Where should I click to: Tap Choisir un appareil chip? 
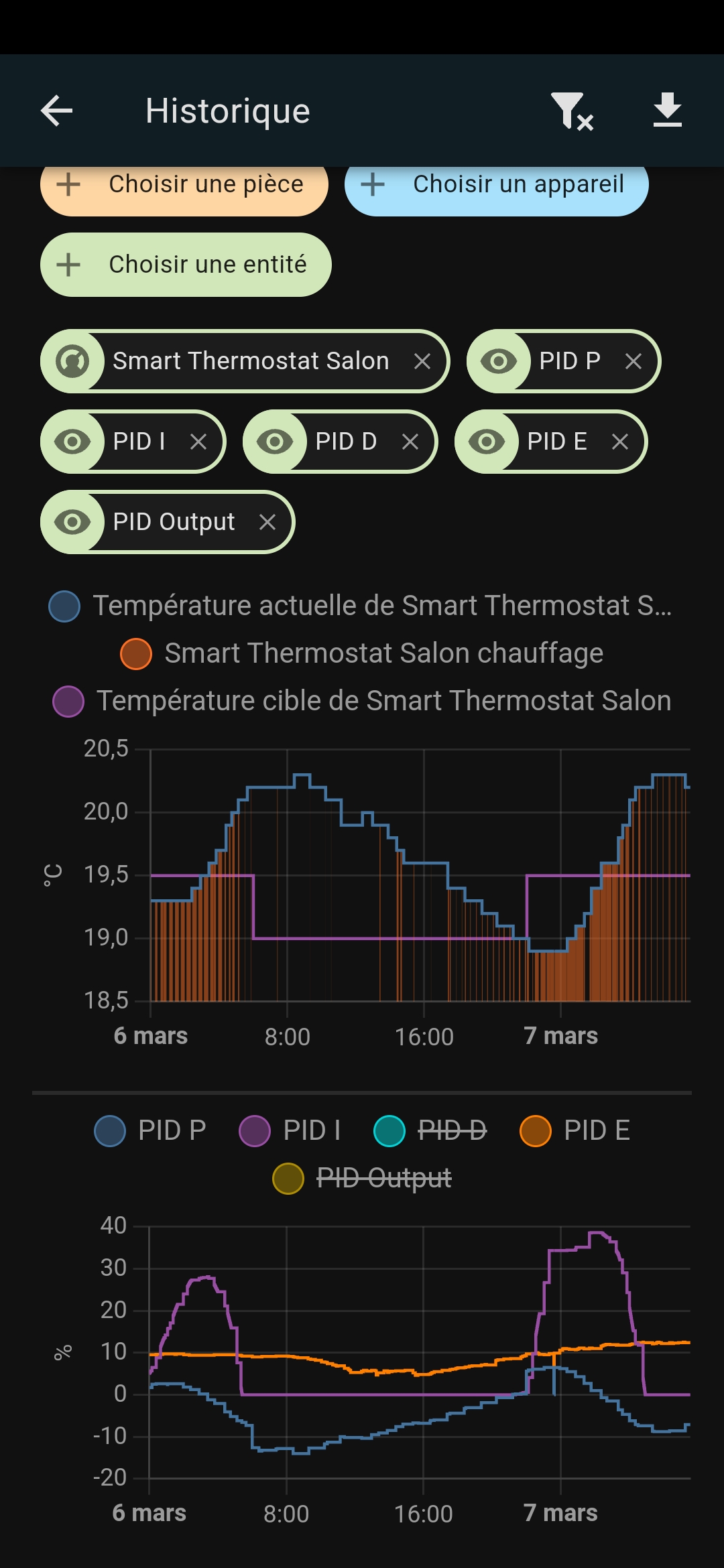click(496, 184)
